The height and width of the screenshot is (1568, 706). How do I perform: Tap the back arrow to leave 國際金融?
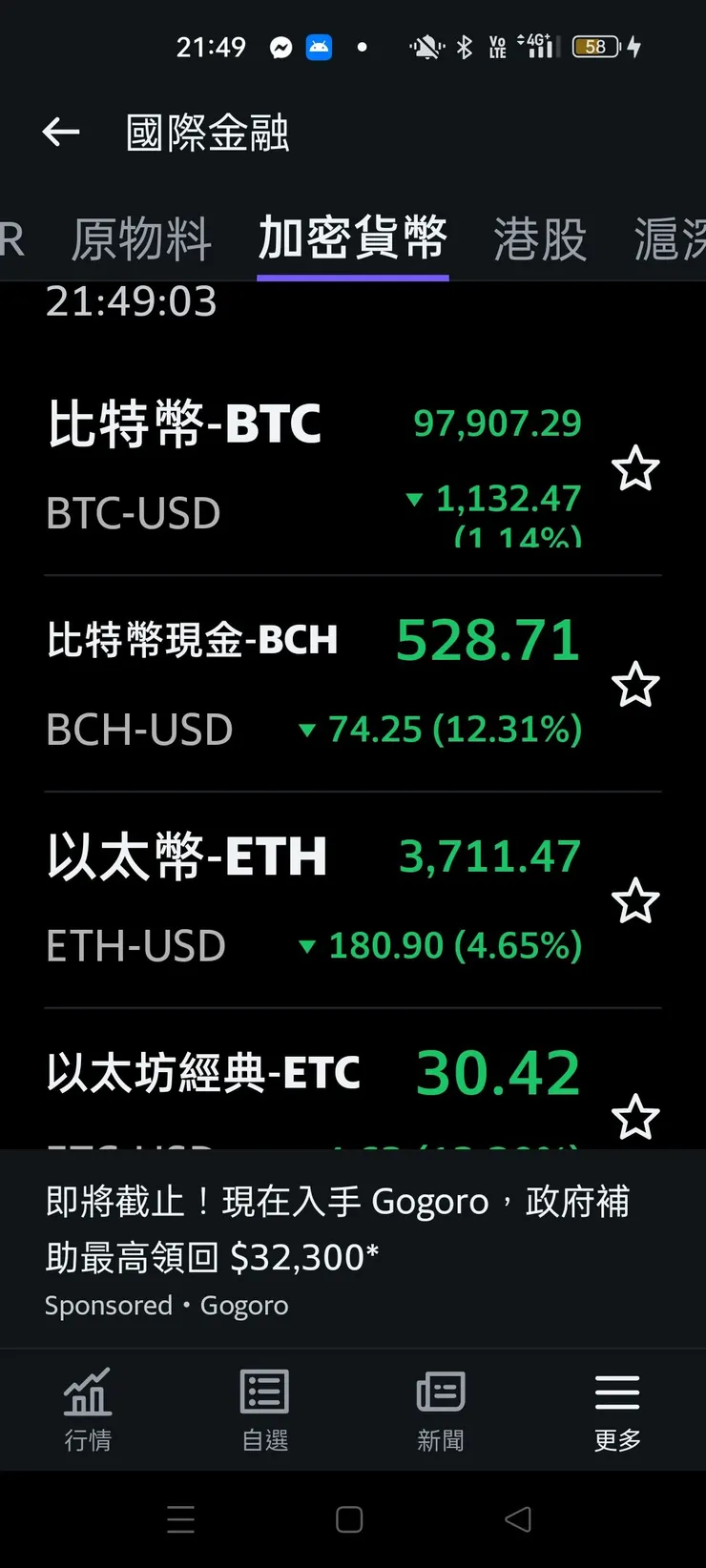[x=60, y=132]
